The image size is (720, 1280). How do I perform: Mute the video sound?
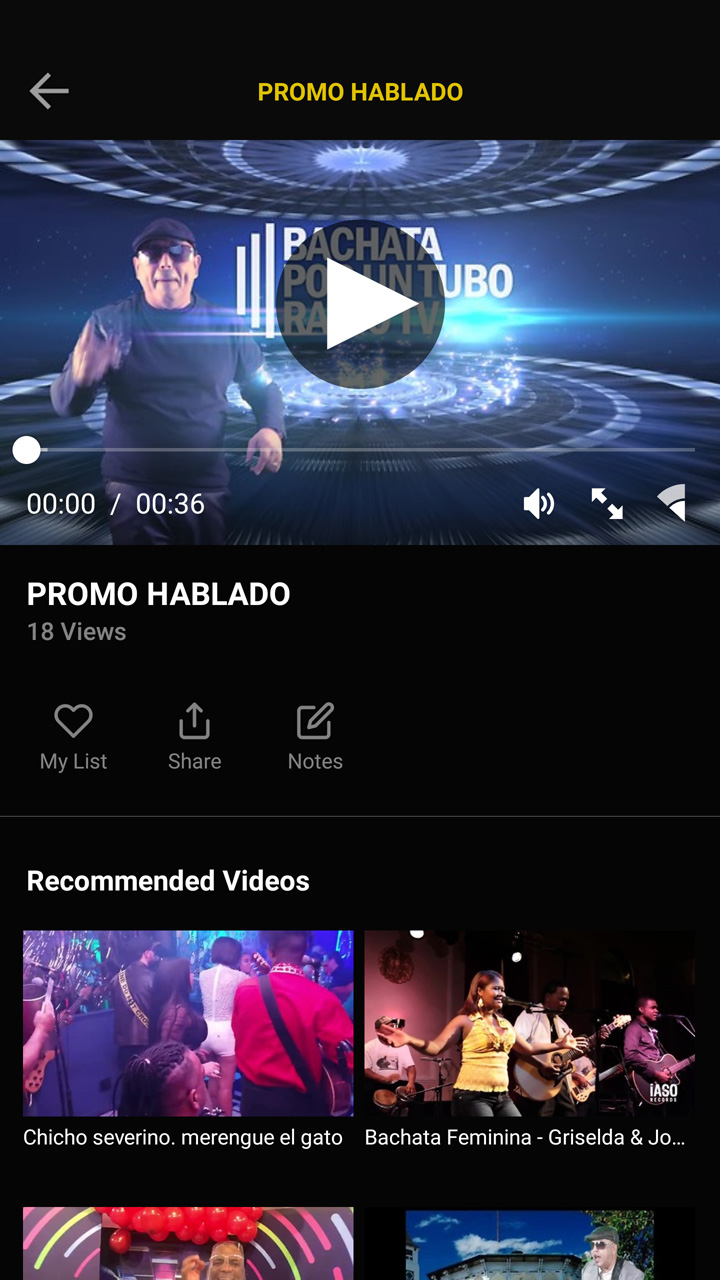(x=538, y=504)
